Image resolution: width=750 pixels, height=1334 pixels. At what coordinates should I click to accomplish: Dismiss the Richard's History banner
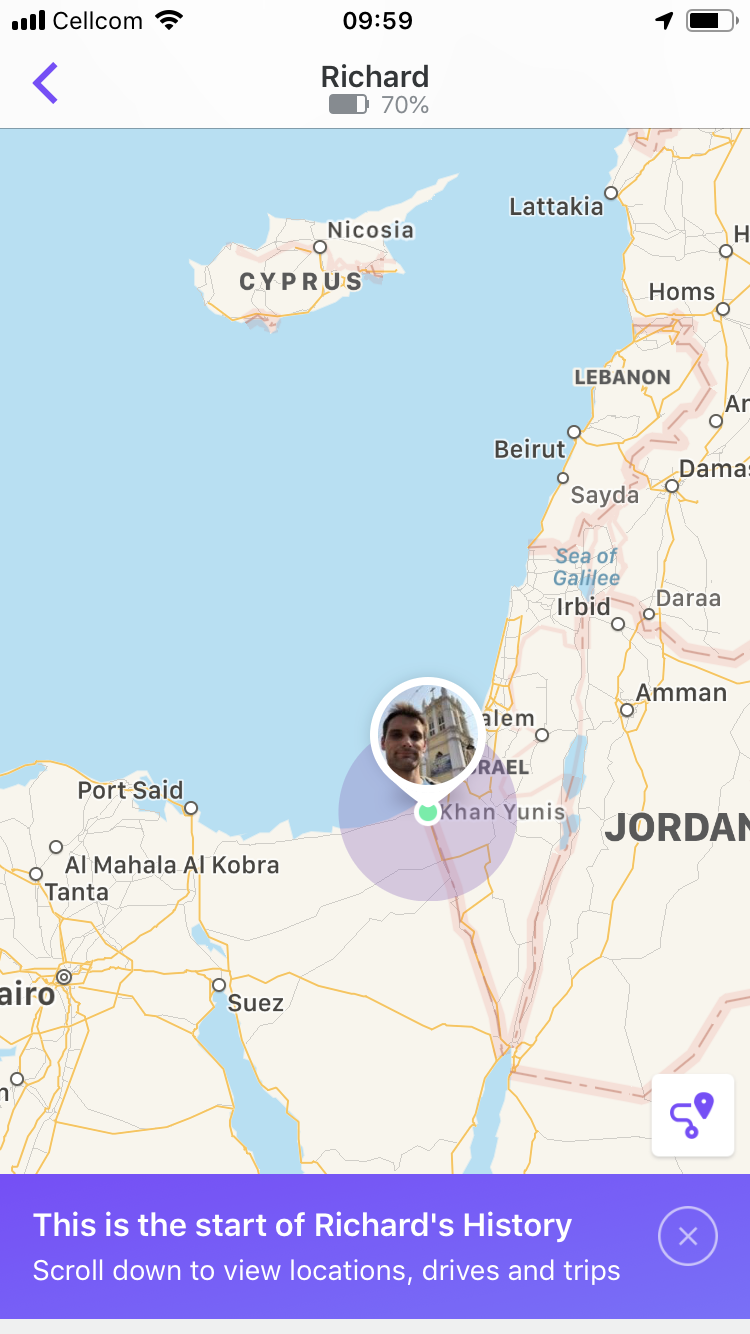(687, 1237)
